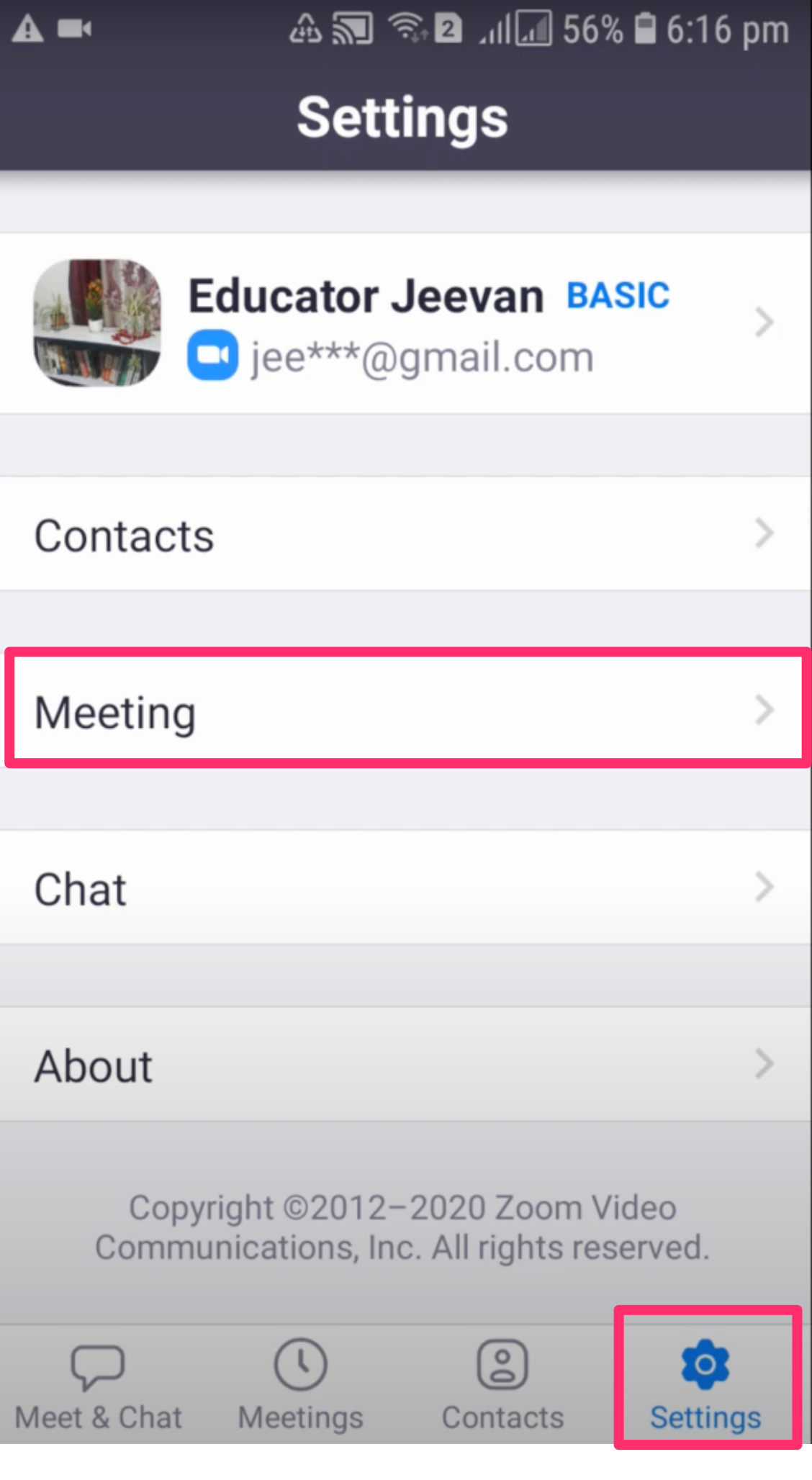The width and height of the screenshot is (812, 1480).
Task: Tap the Contacts person icon in bottom bar
Action: coord(502,1363)
